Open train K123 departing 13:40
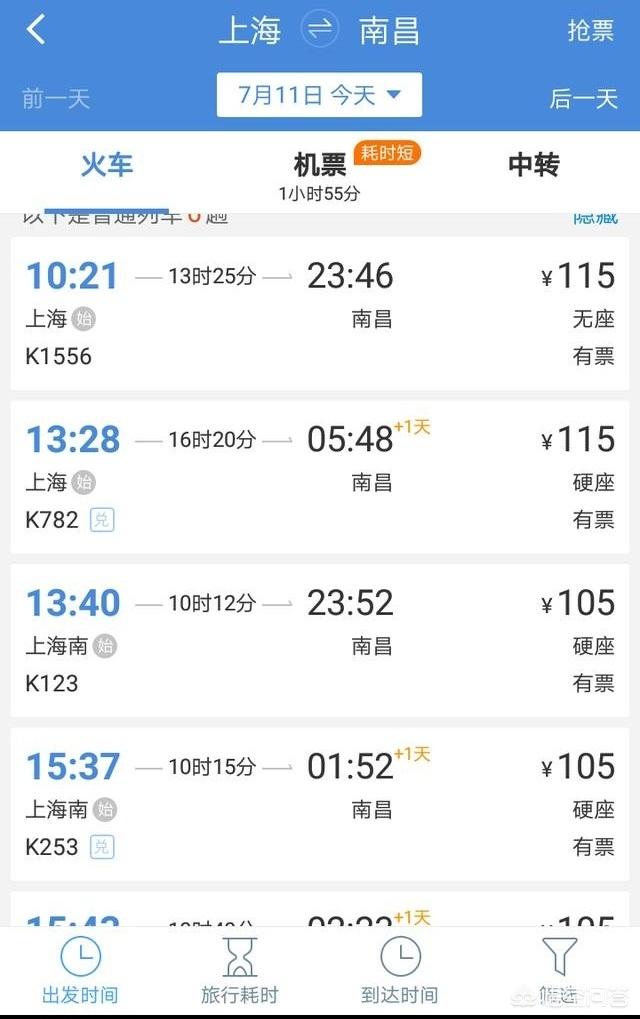Image resolution: width=640 pixels, height=1019 pixels. [320, 640]
